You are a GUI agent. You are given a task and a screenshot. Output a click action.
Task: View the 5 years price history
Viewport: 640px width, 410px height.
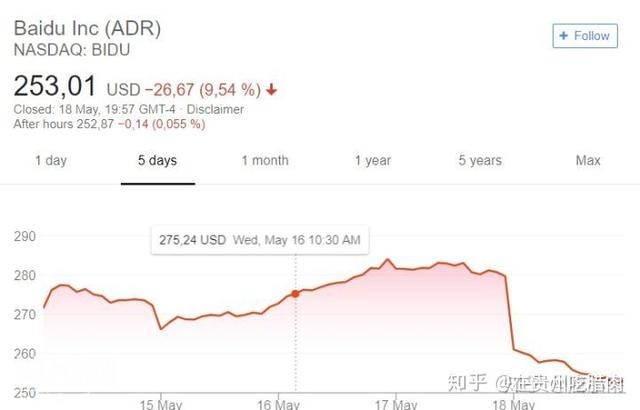(x=480, y=161)
